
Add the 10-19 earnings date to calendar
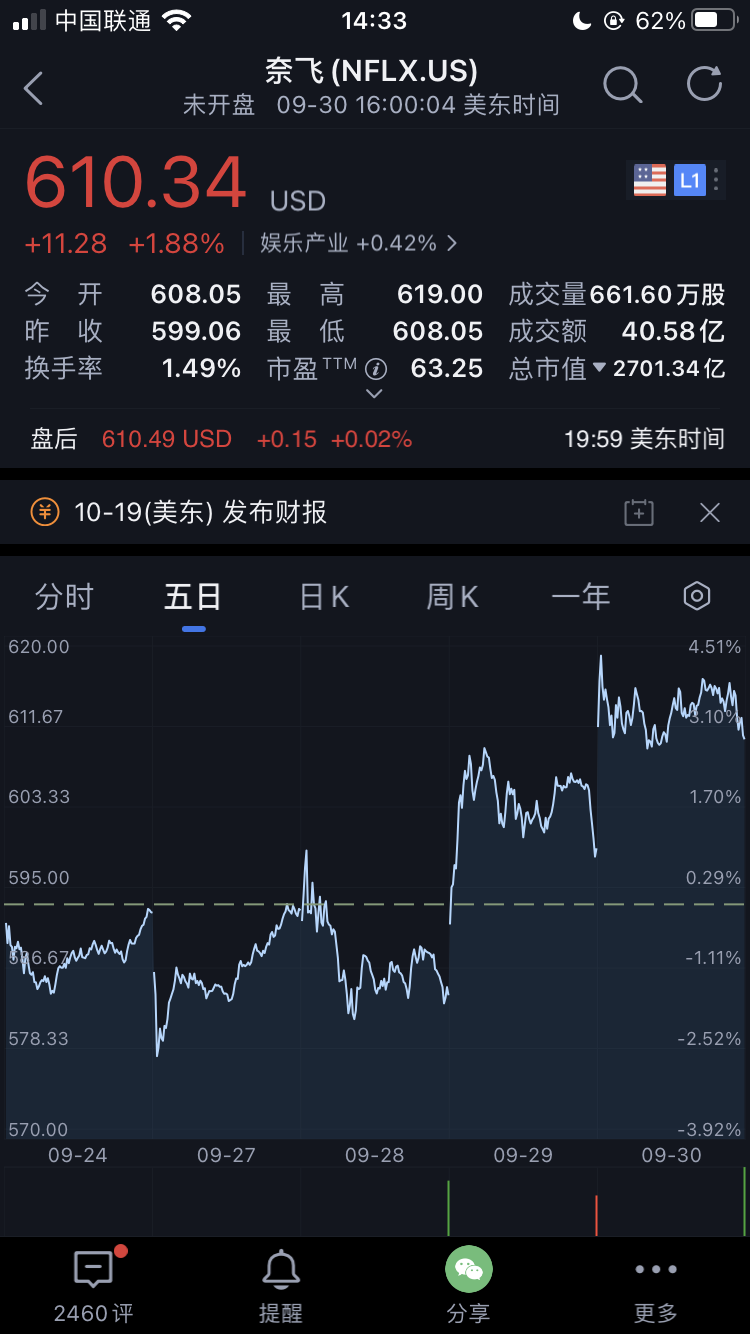[638, 513]
